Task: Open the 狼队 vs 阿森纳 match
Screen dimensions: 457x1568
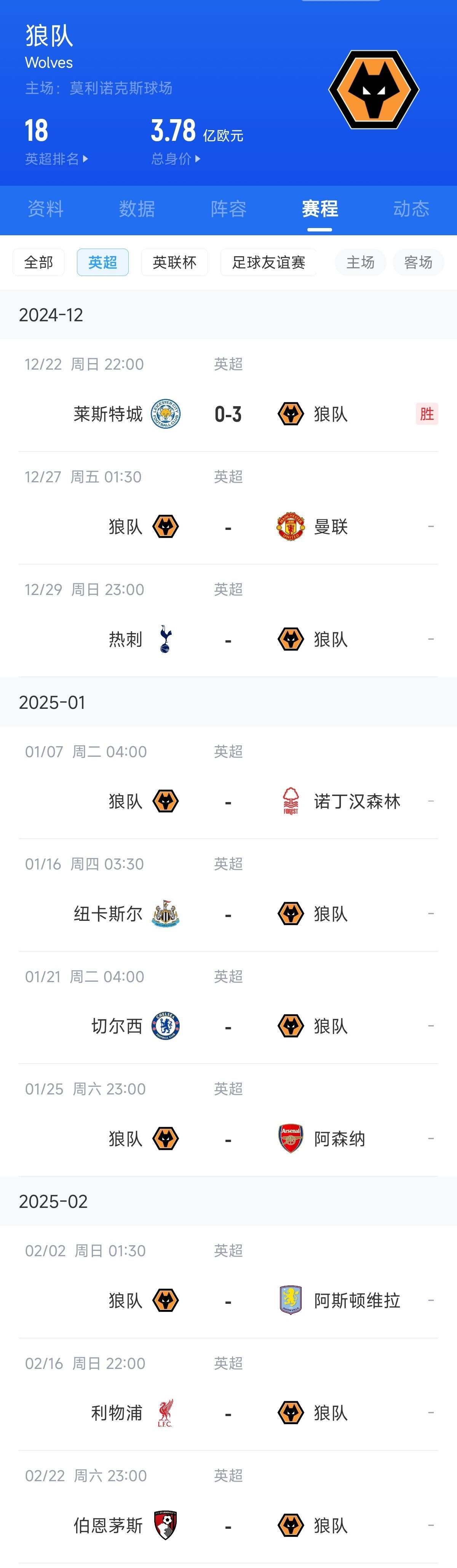Action: tap(228, 1139)
